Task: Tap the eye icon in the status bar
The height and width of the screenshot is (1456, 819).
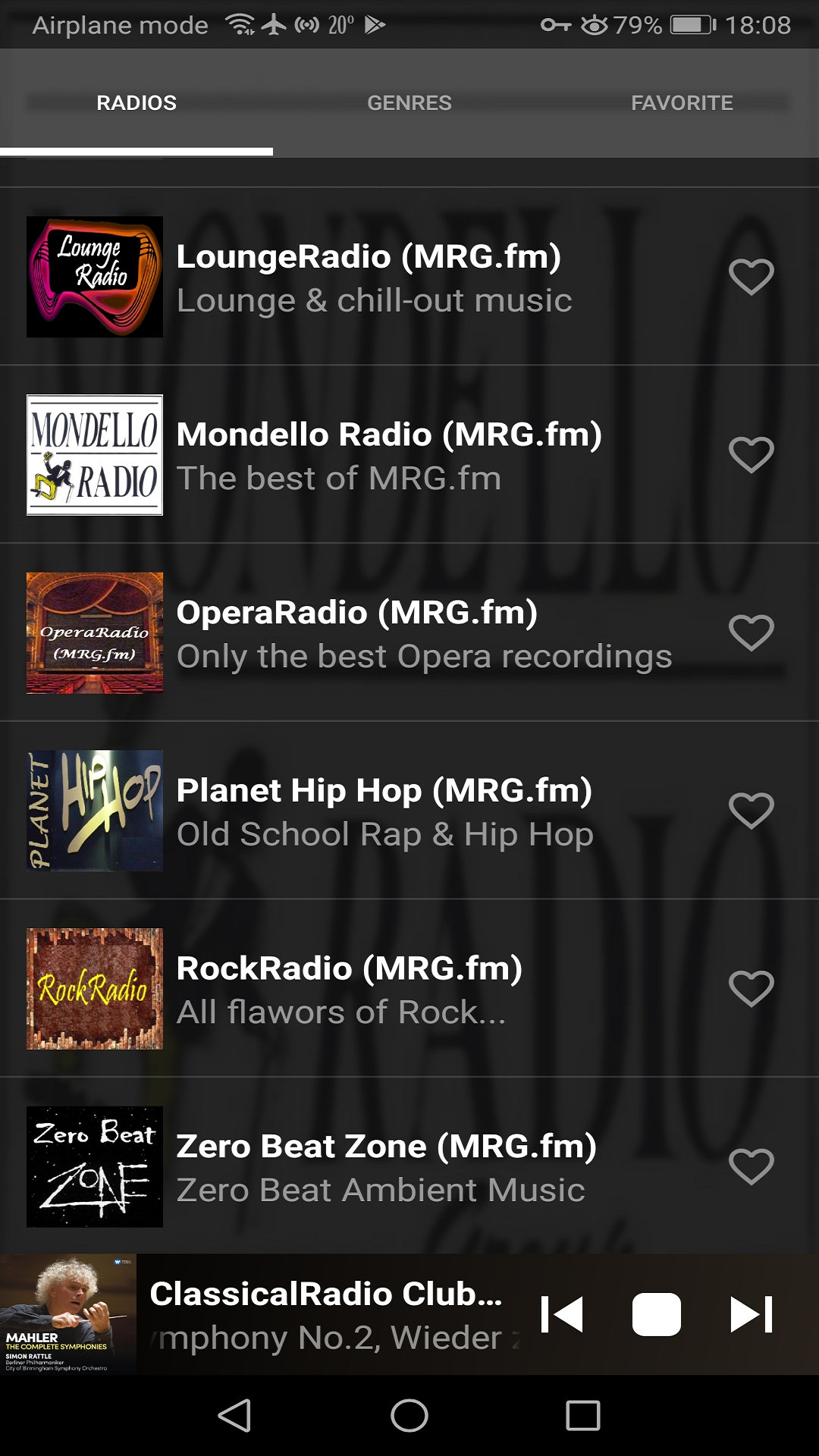Action: pos(593,25)
